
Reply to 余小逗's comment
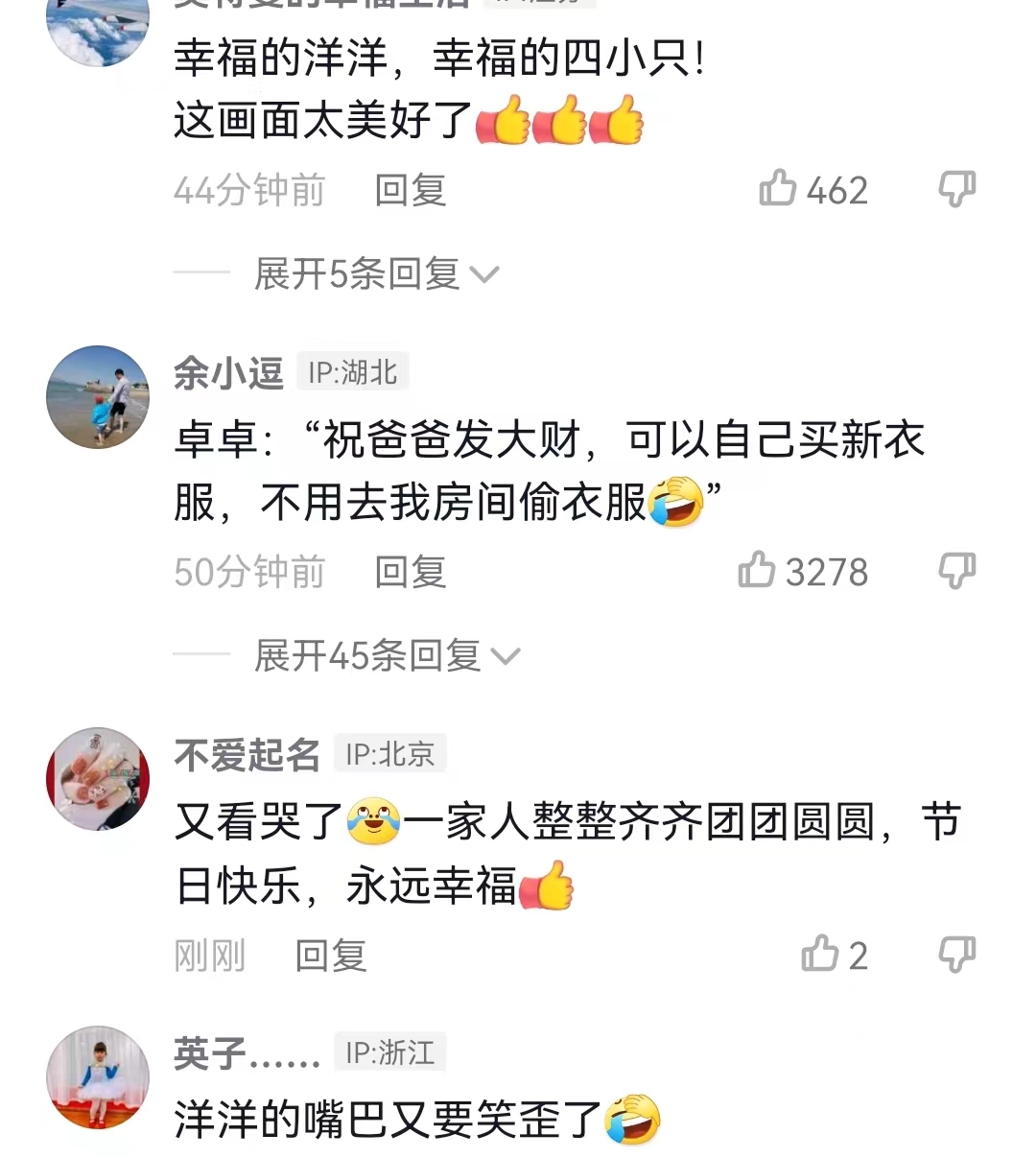point(410,572)
